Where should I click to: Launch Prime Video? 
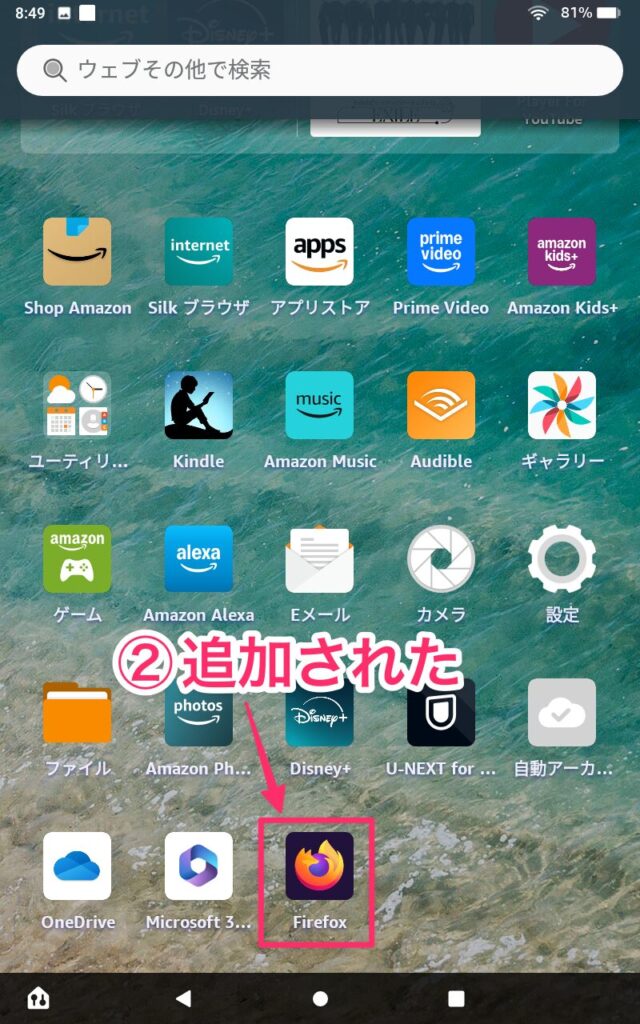tap(441, 252)
